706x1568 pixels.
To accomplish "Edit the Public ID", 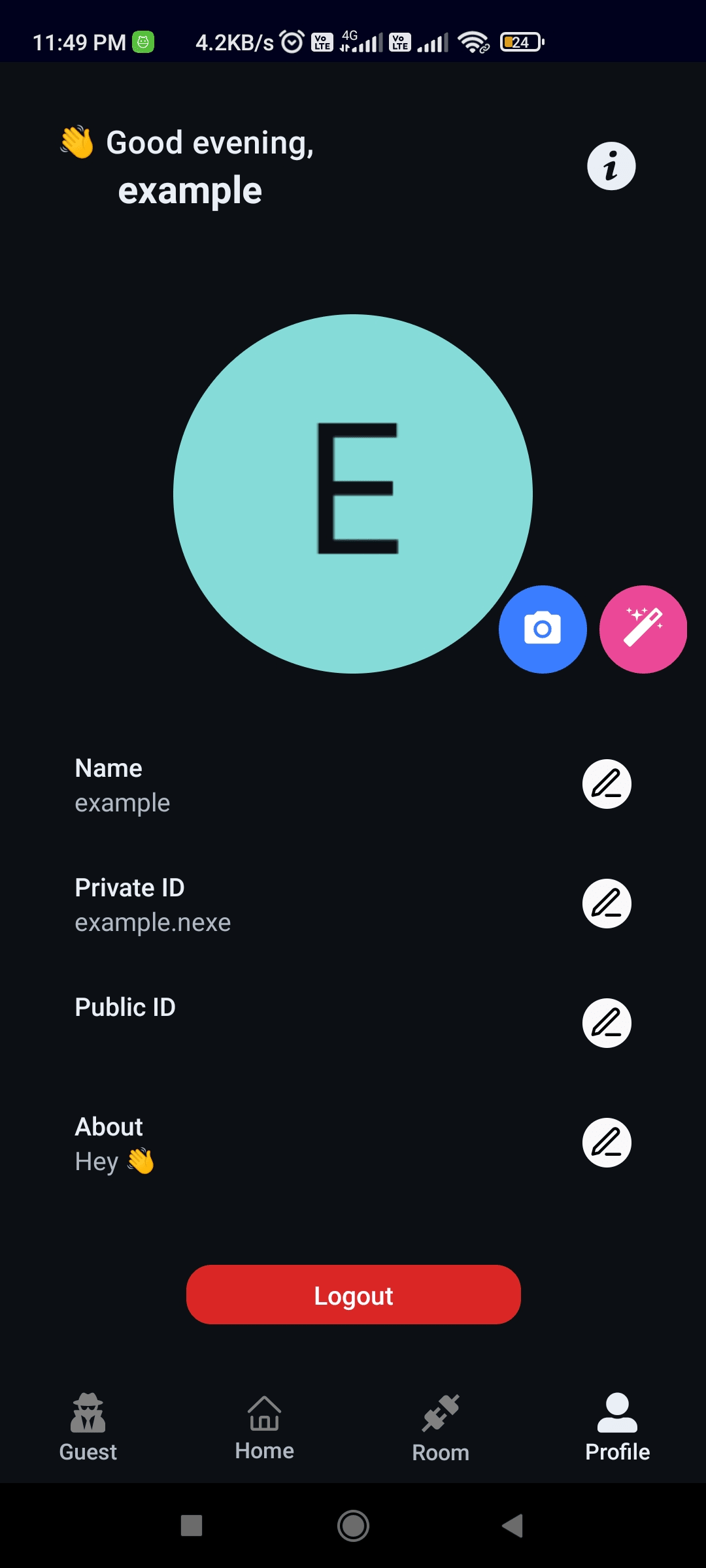I will click(607, 1023).
